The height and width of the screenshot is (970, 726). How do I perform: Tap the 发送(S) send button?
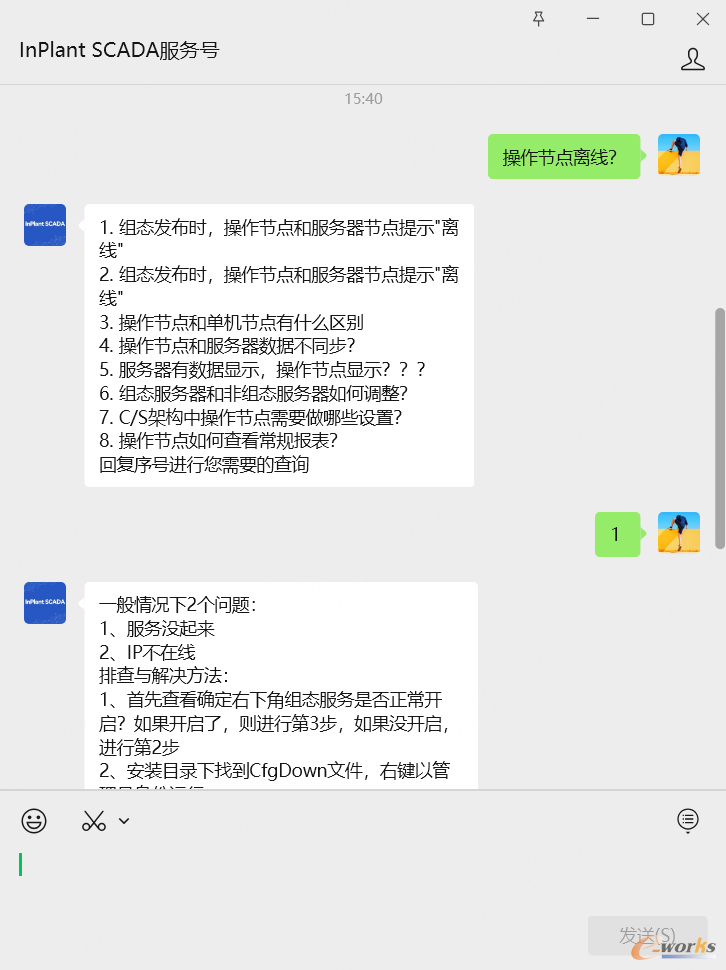(x=647, y=935)
